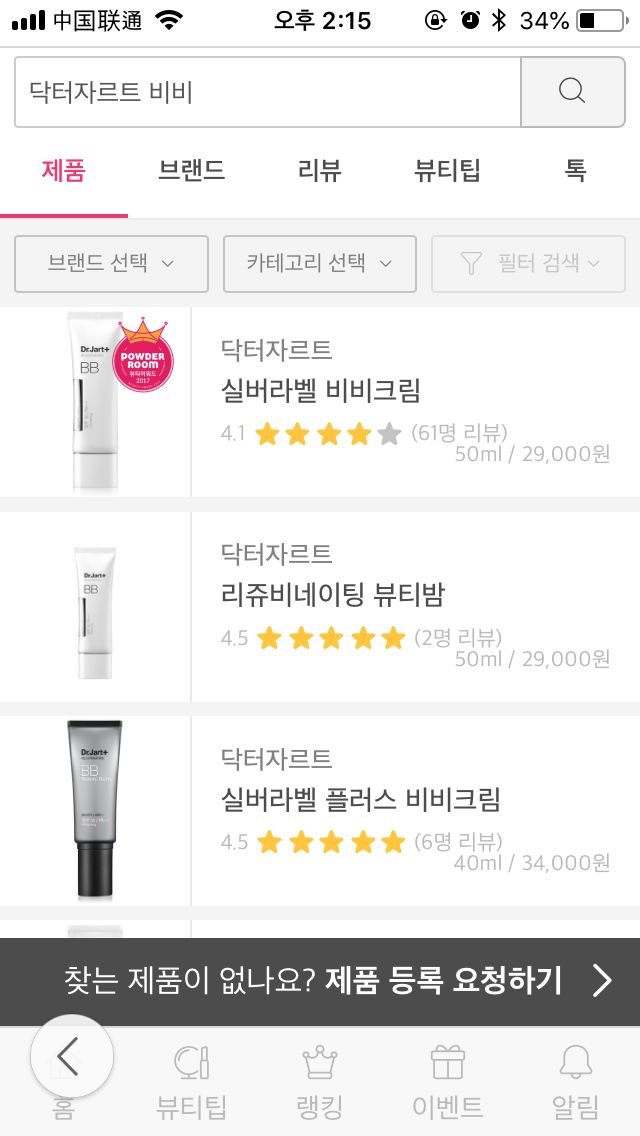Open 리쥬비네이팅 뷰티밤 product

(x=320, y=607)
